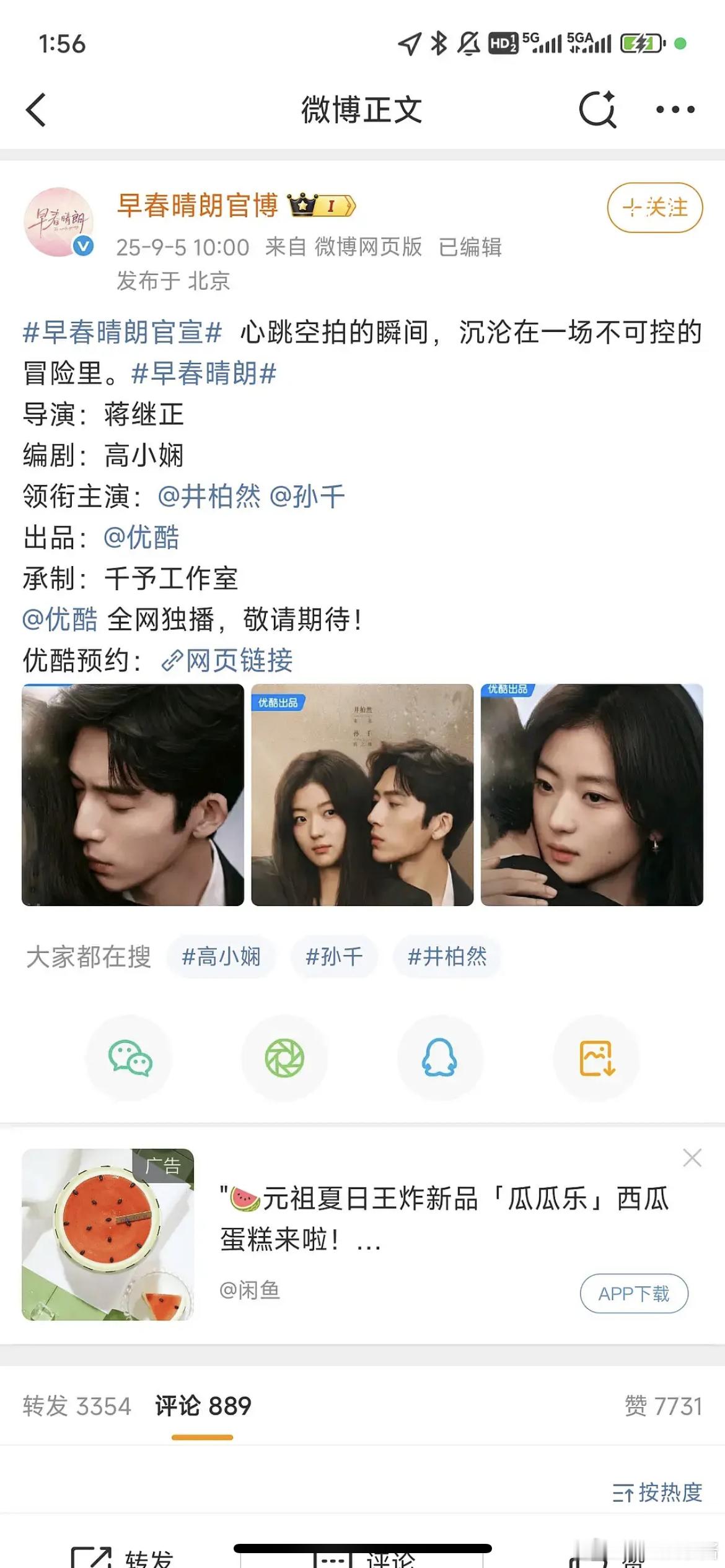The width and height of the screenshot is (725, 1568).
Task: Open the search icon in the top bar
Action: click(597, 110)
